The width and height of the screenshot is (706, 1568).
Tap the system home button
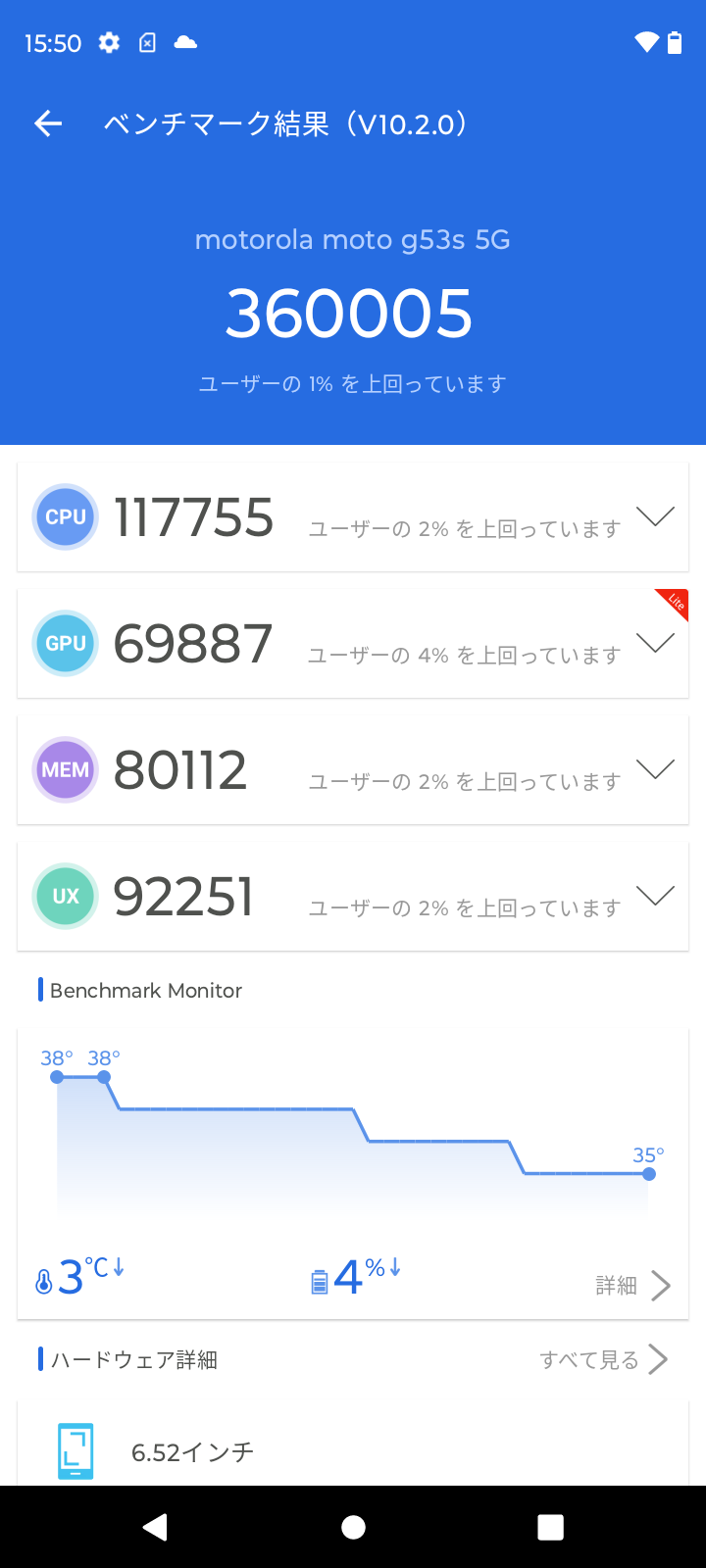pyautogui.click(x=353, y=1527)
